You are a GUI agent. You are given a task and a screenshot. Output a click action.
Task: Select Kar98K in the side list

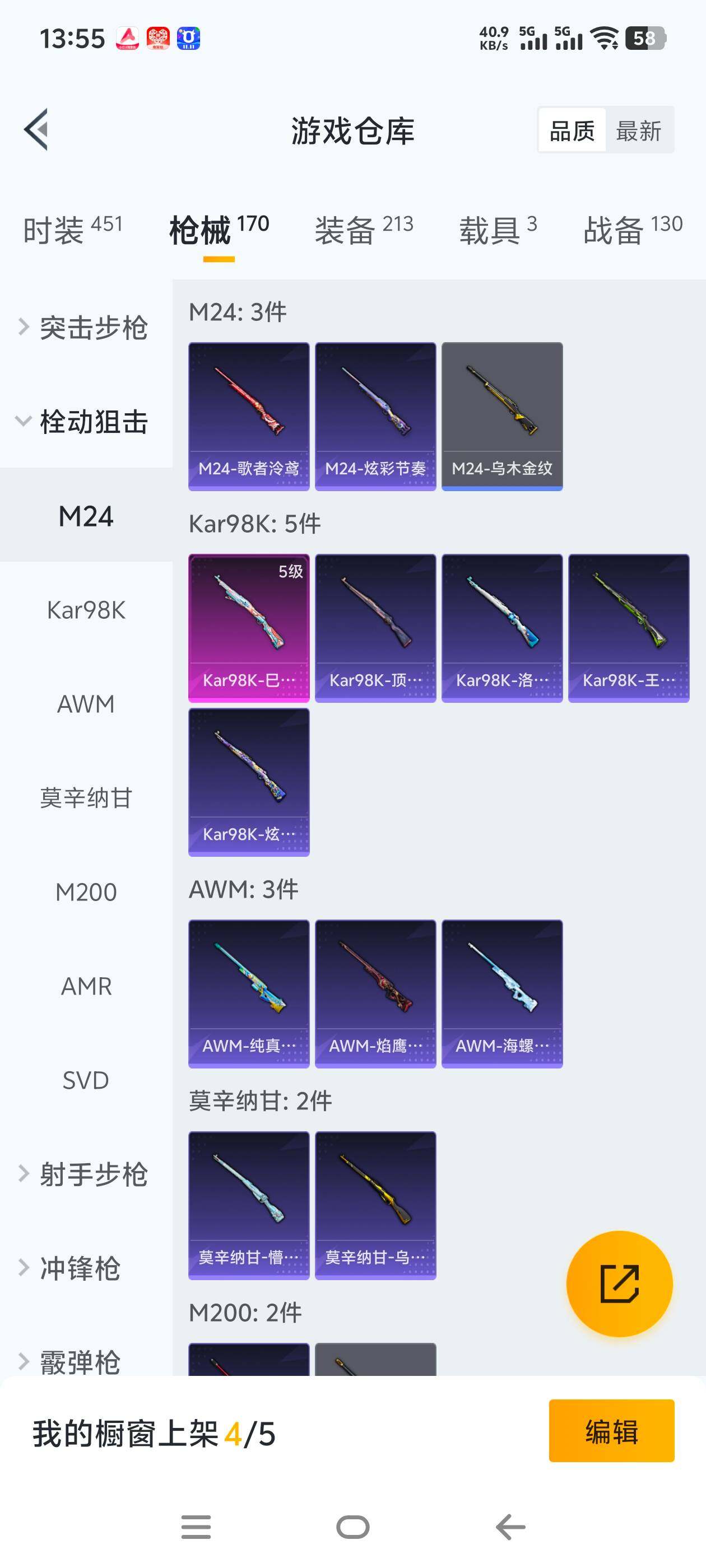pos(86,610)
